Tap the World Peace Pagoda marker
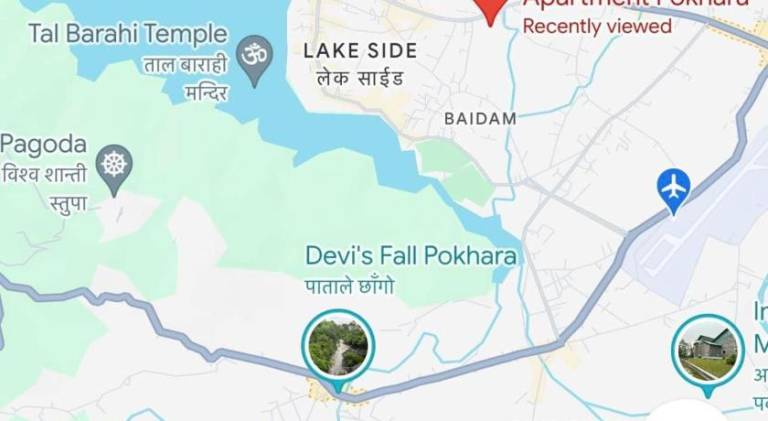 coord(114,163)
